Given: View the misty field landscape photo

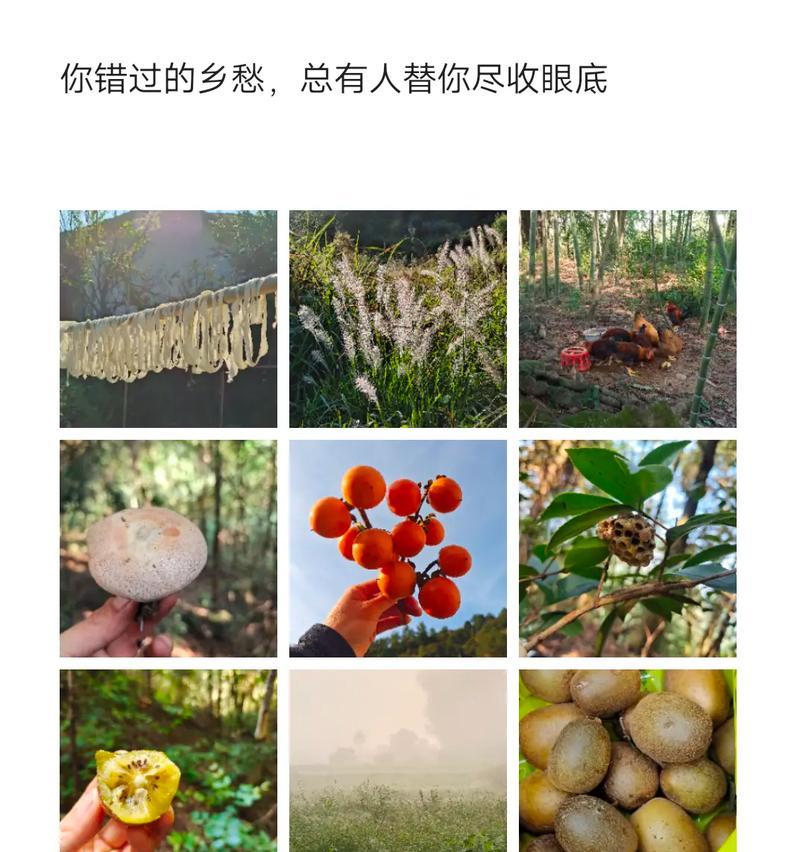Looking at the screenshot, I should [x=398, y=760].
